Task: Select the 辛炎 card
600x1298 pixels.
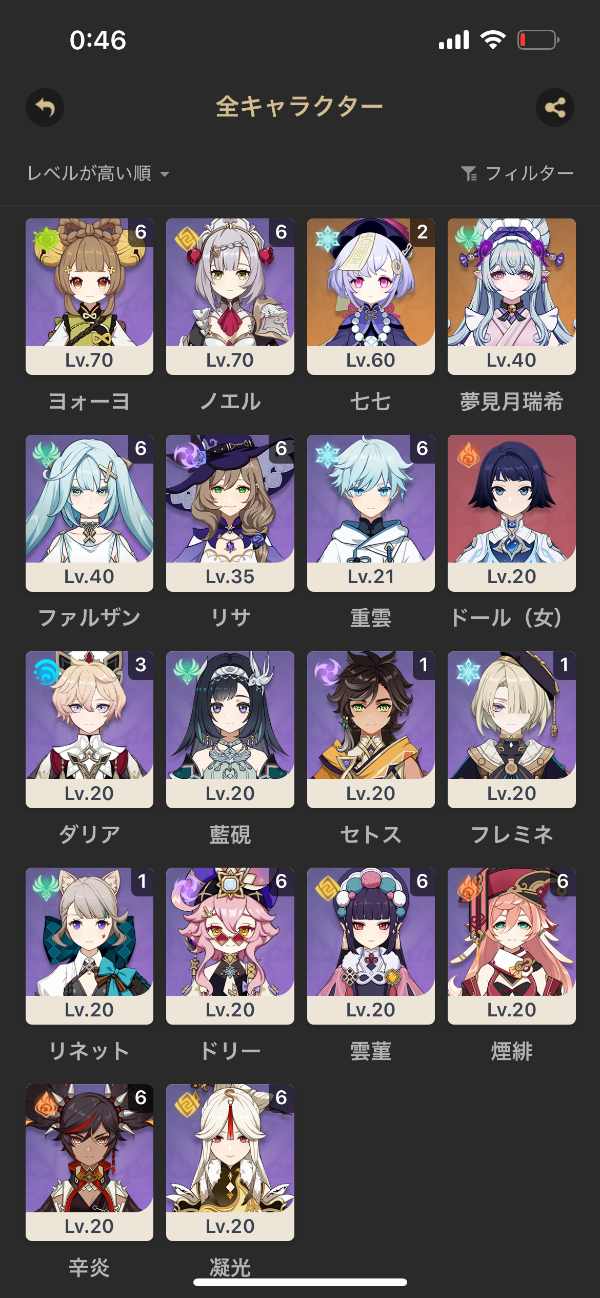Action: (x=89, y=1162)
